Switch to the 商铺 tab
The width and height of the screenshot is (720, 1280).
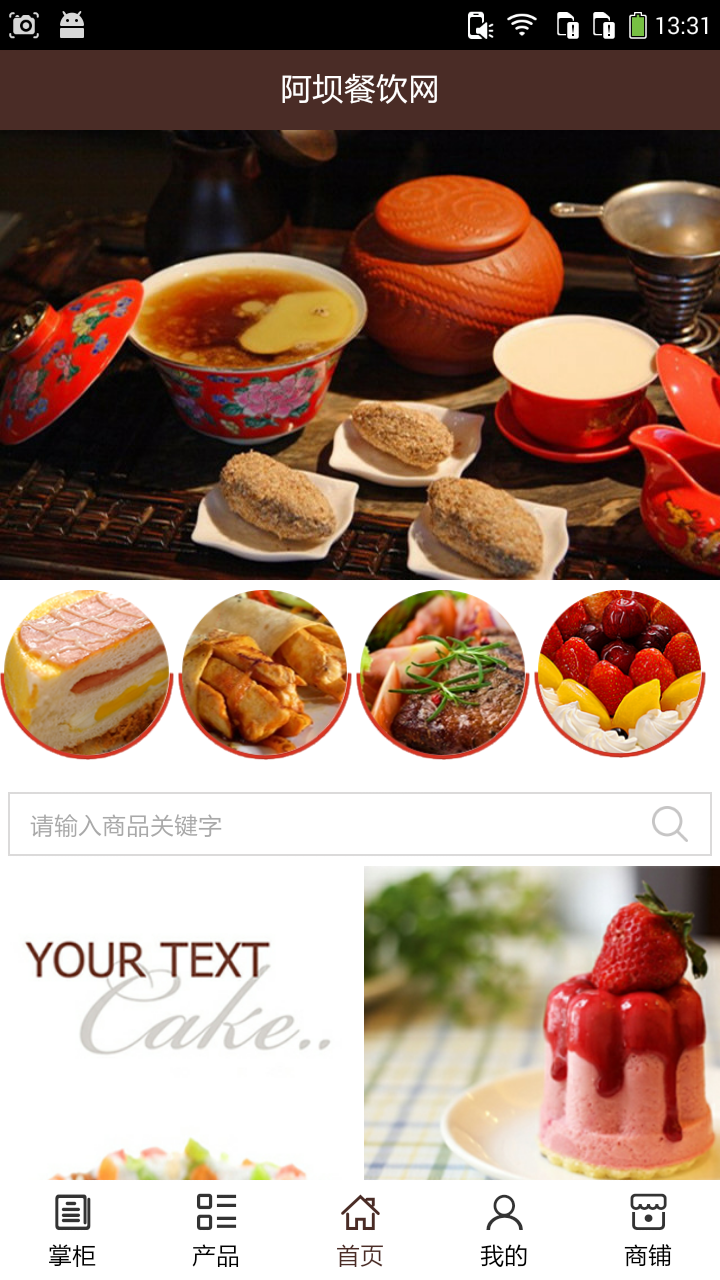pos(648,1230)
